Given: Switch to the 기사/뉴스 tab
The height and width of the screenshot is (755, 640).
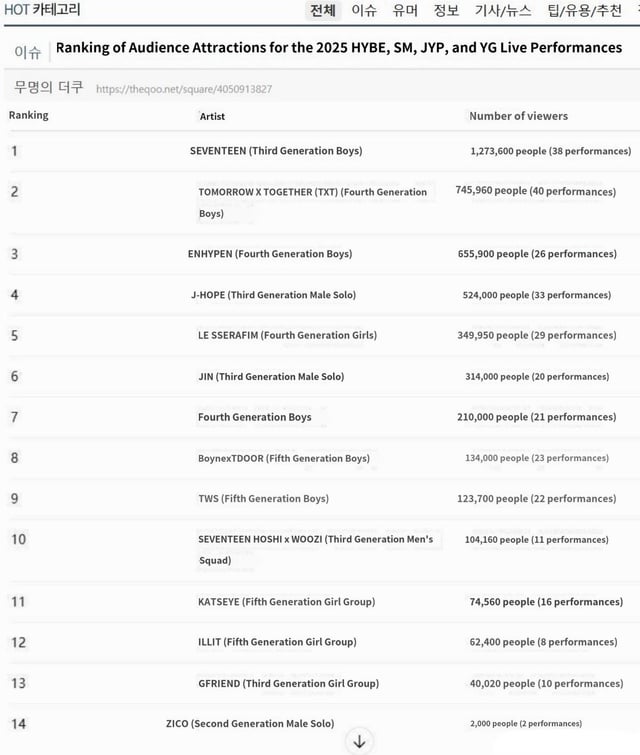Looking at the screenshot, I should coord(503,10).
